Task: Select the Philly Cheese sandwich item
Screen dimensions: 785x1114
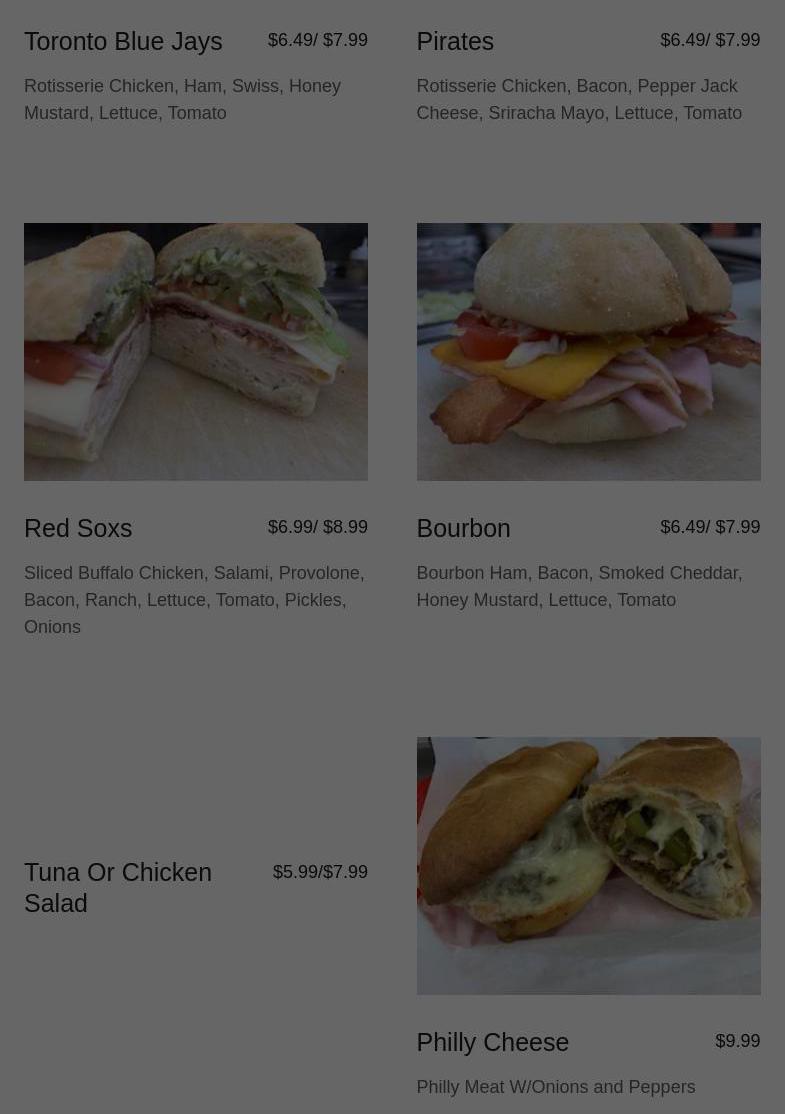Action: click(492, 1042)
